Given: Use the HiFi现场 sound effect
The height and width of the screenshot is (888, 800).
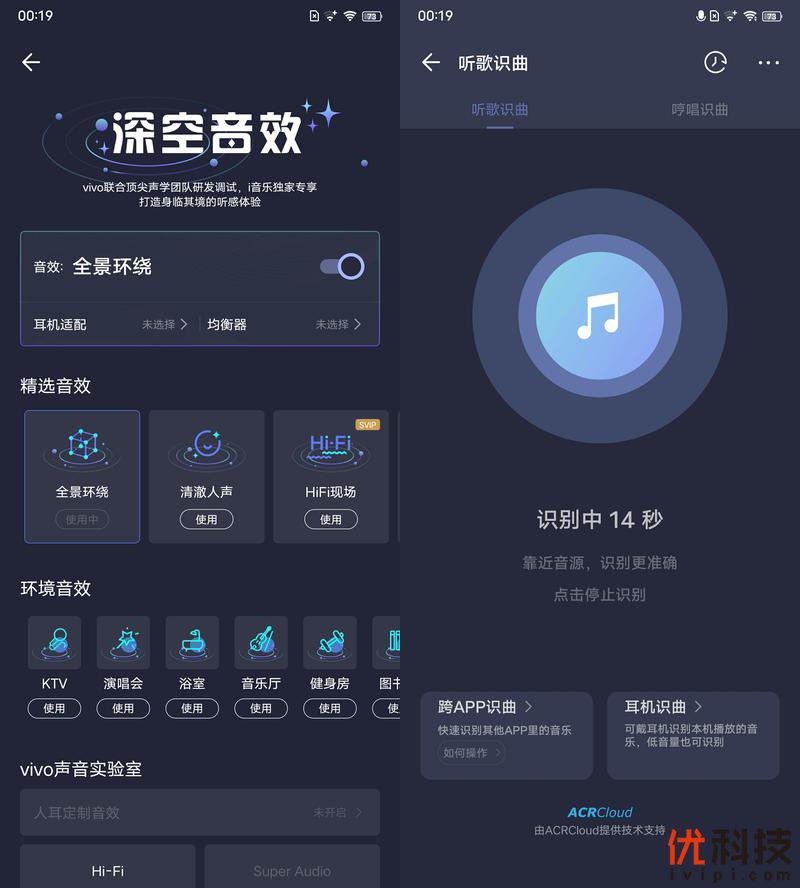Looking at the screenshot, I should tap(330, 519).
